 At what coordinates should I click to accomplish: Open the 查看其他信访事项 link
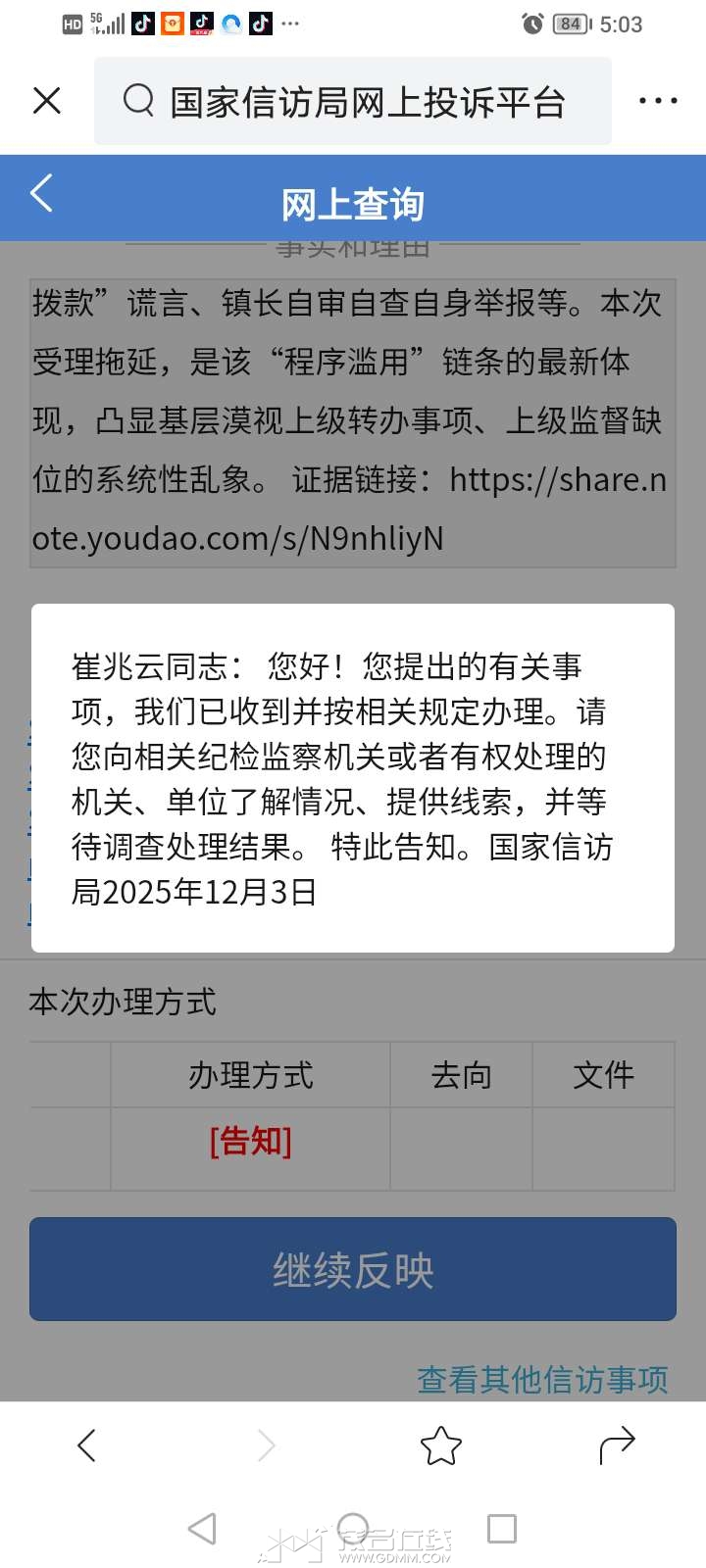point(542,1379)
